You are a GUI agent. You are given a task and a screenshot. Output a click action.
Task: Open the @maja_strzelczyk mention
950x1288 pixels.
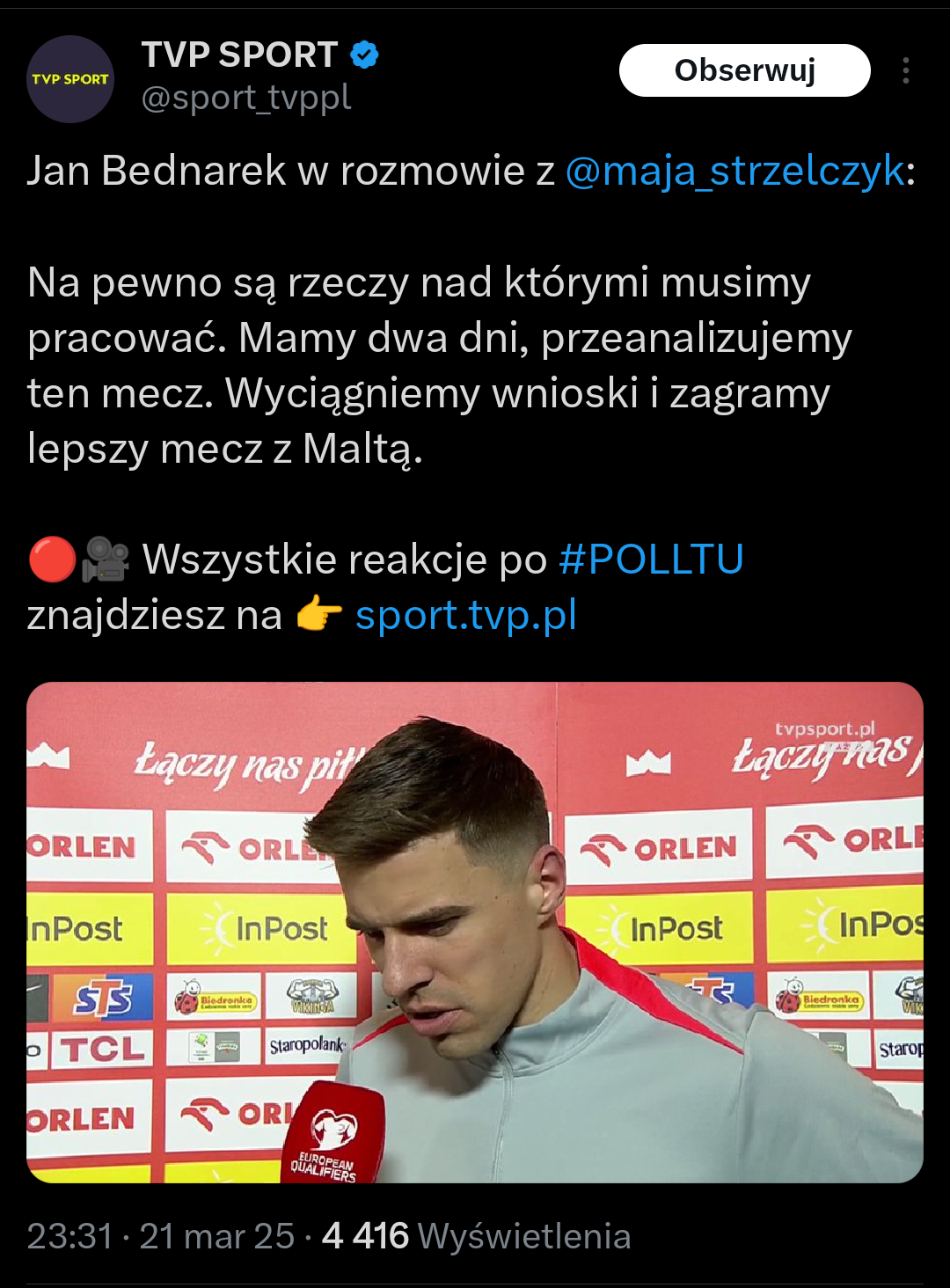tap(734, 171)
